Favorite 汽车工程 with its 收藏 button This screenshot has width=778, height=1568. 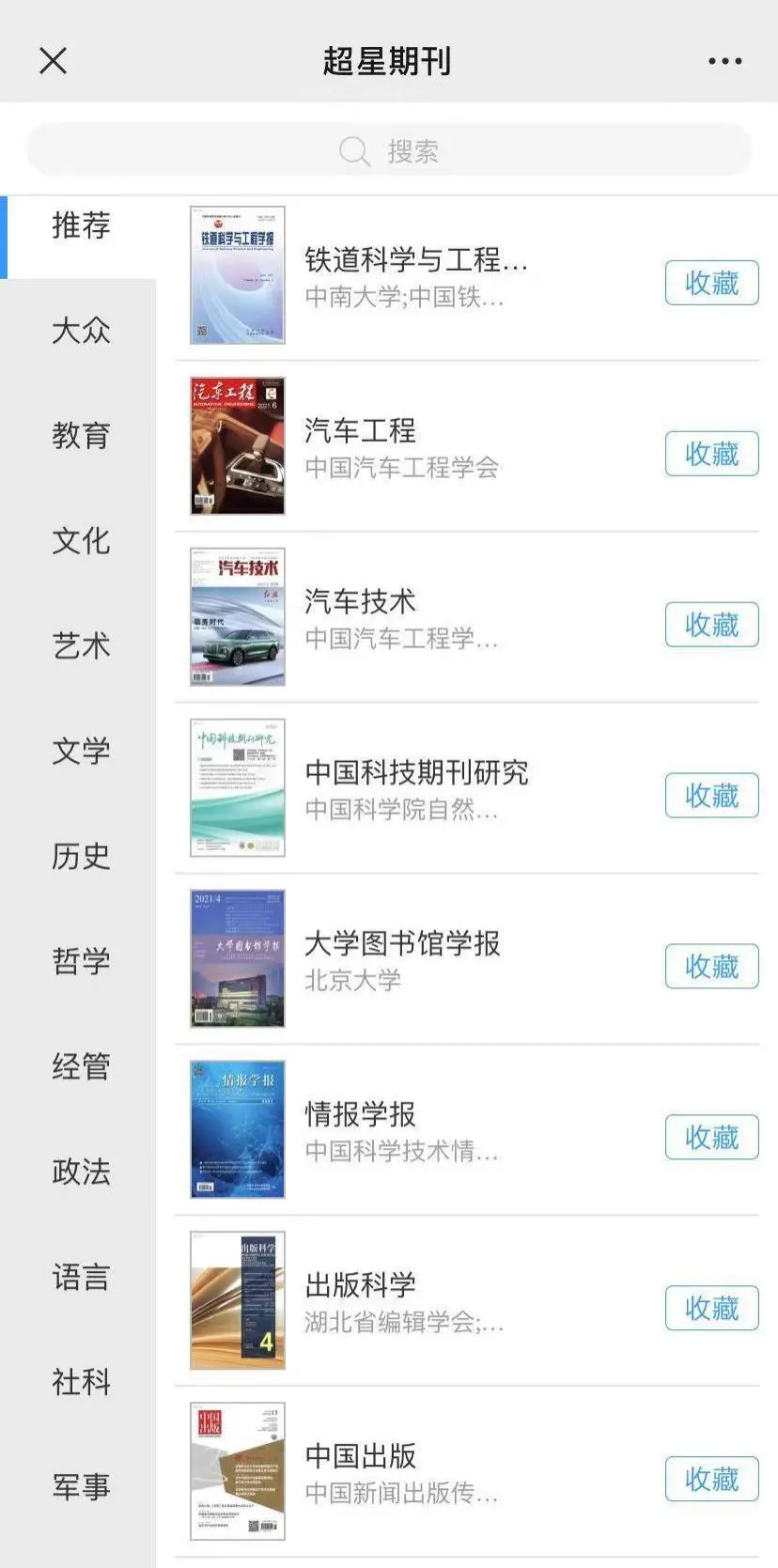point(711,454)
